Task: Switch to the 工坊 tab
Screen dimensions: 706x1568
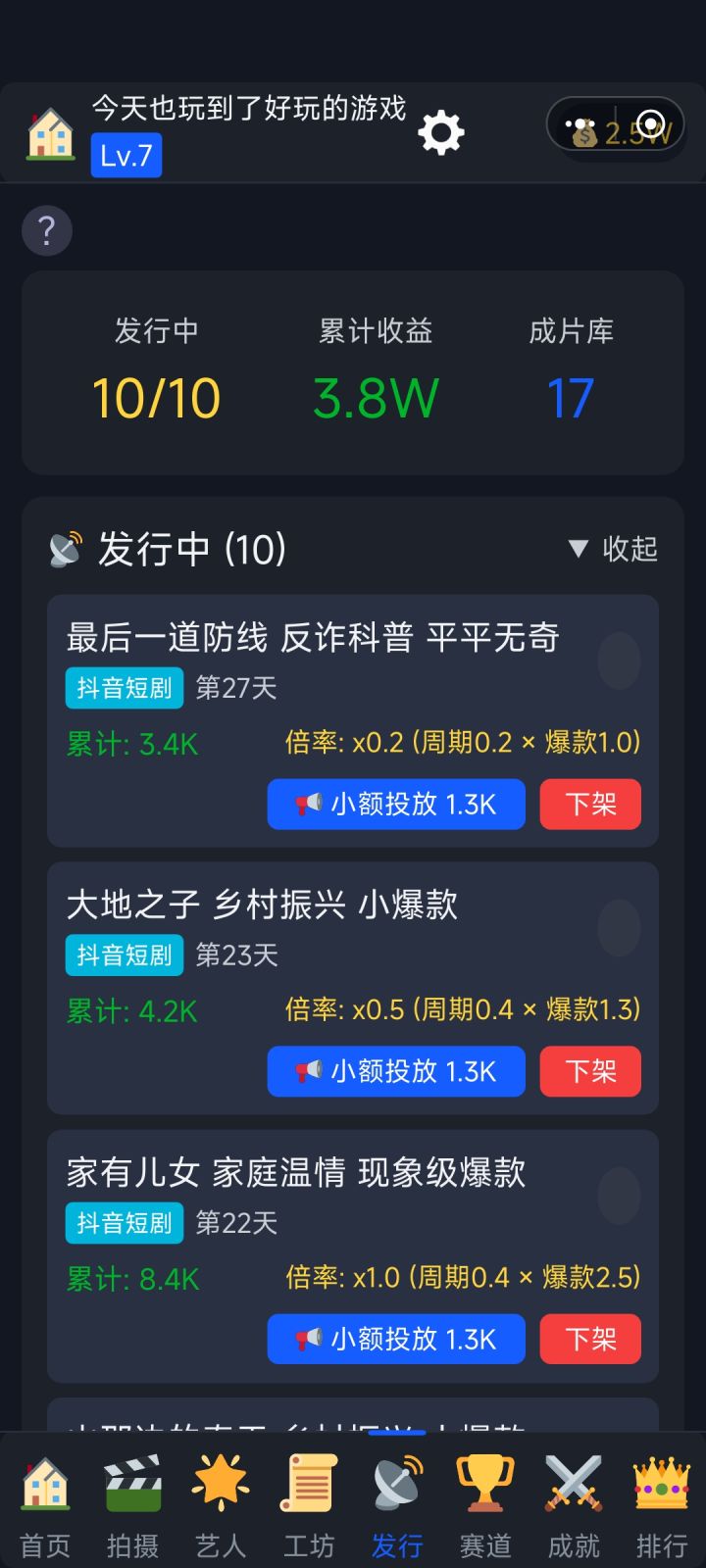Action: [x=309, y=1506]
